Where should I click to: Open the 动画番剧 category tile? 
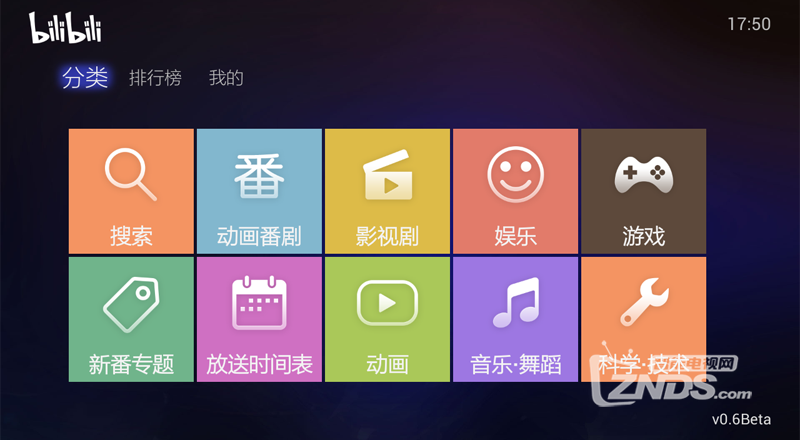pos(259,191)
